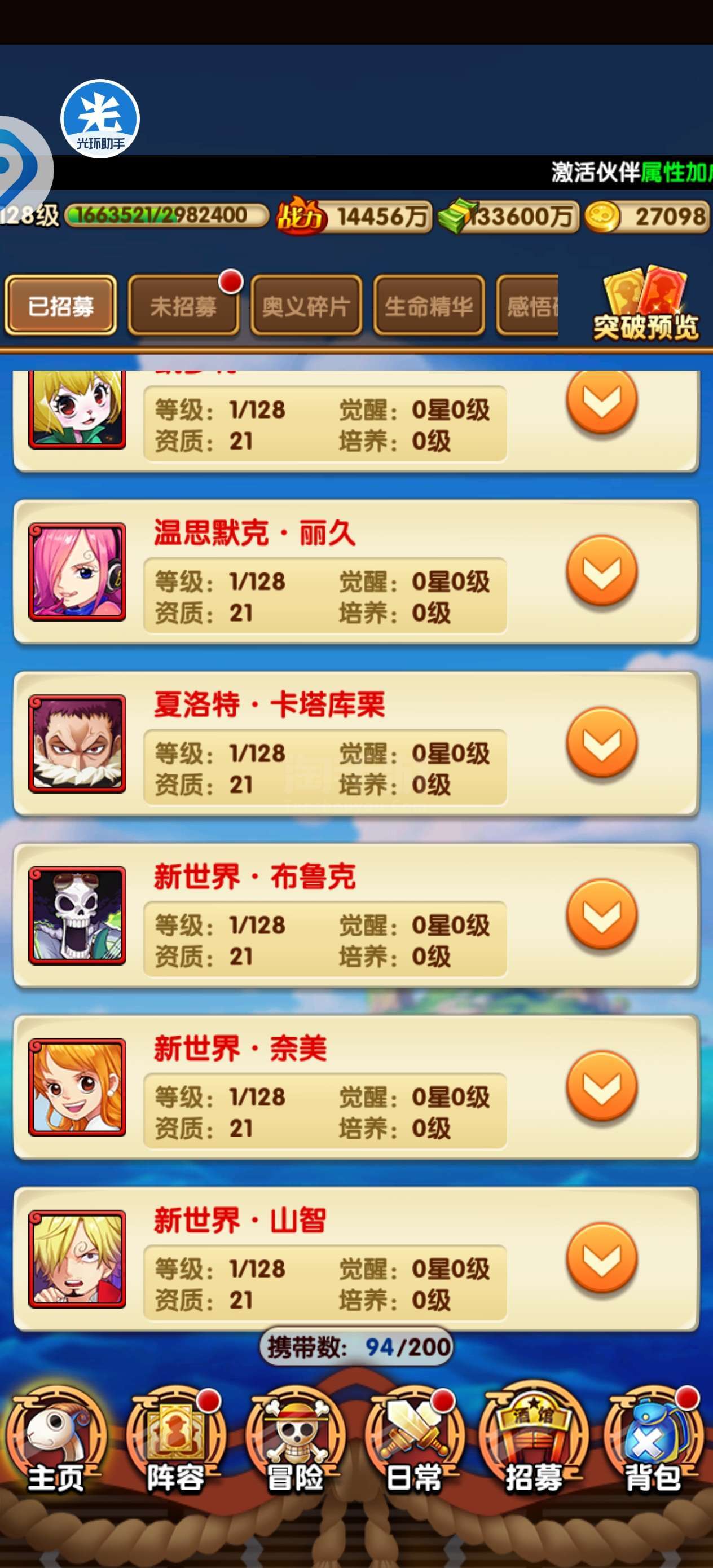The height and width of the screenshot is (1568, 713).
Task: Expand details for 夏洛特·卡塔库栗
Action: pyautogui.click(x=602, y=742)
